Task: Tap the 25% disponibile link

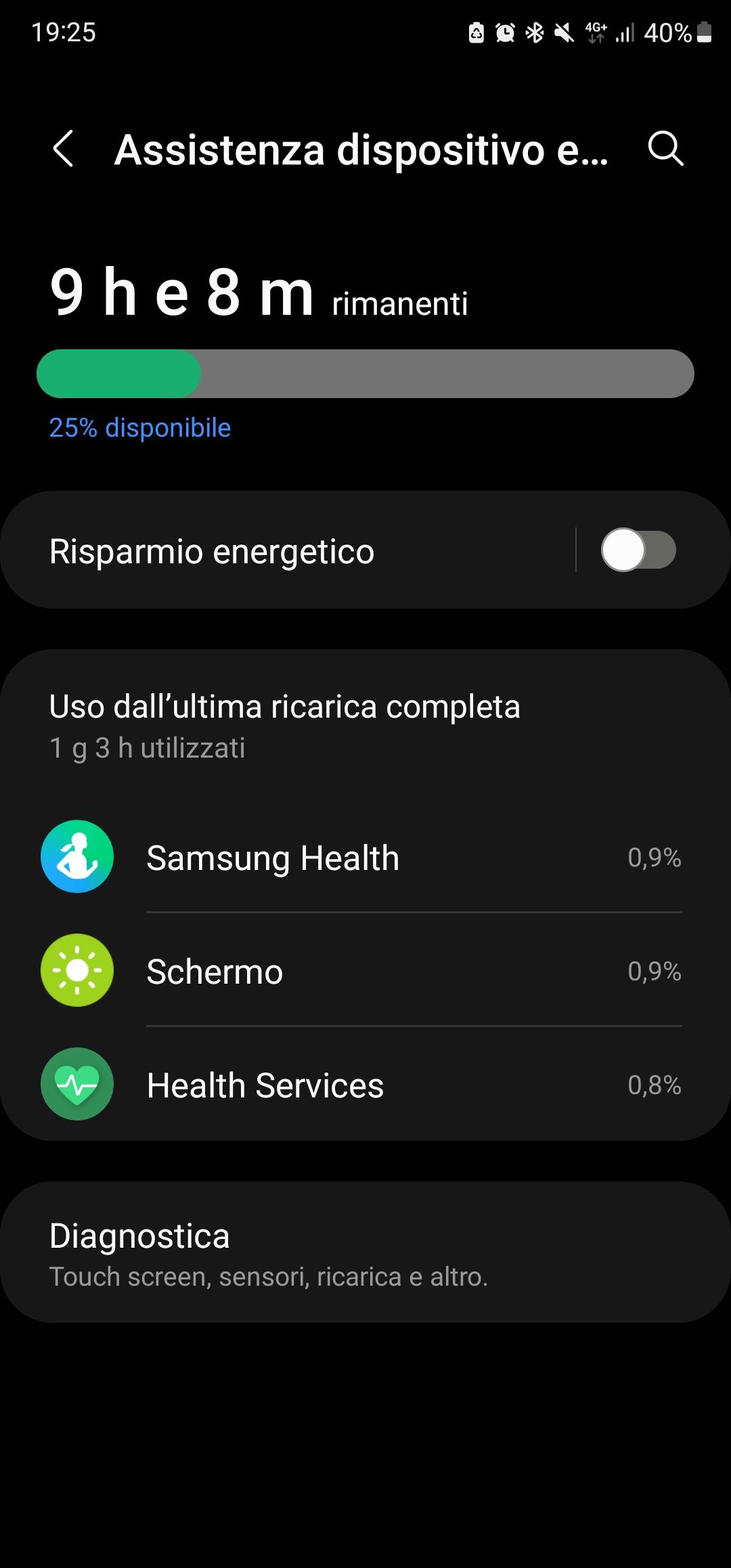Action: point(139,428)
